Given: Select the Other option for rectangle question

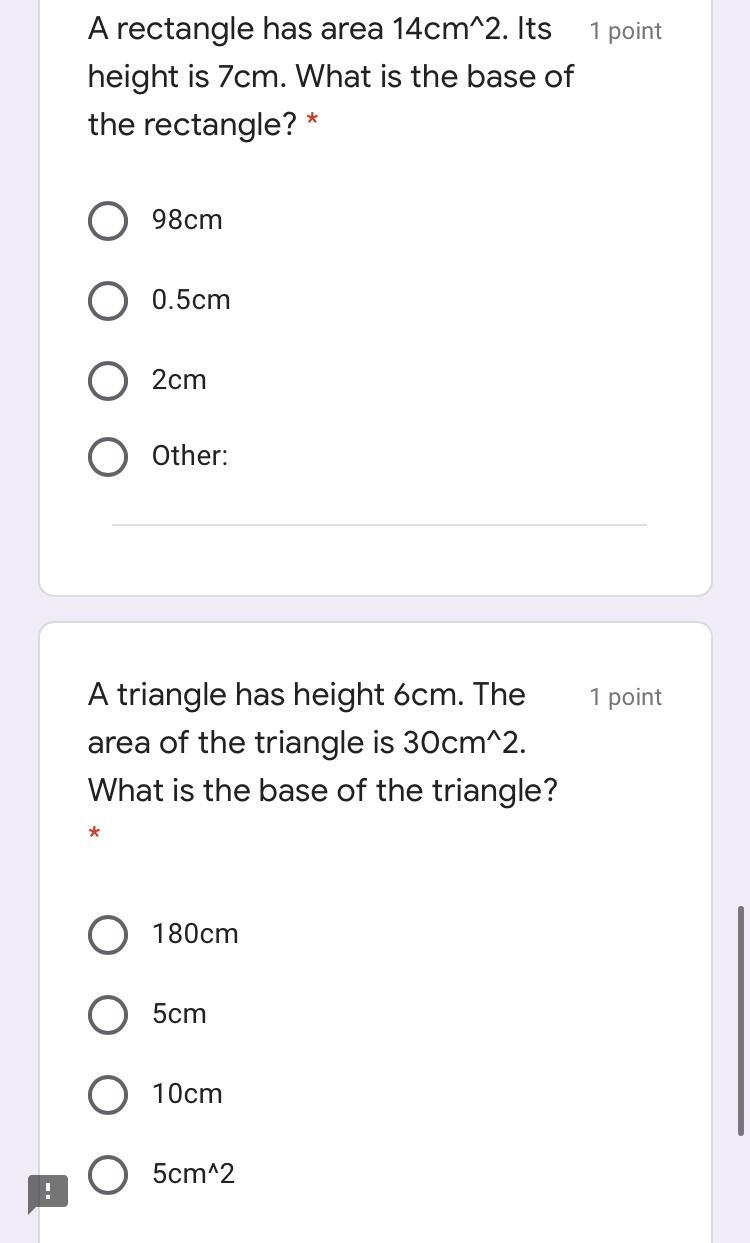Looking at the screenshot, I should (108, 457).
